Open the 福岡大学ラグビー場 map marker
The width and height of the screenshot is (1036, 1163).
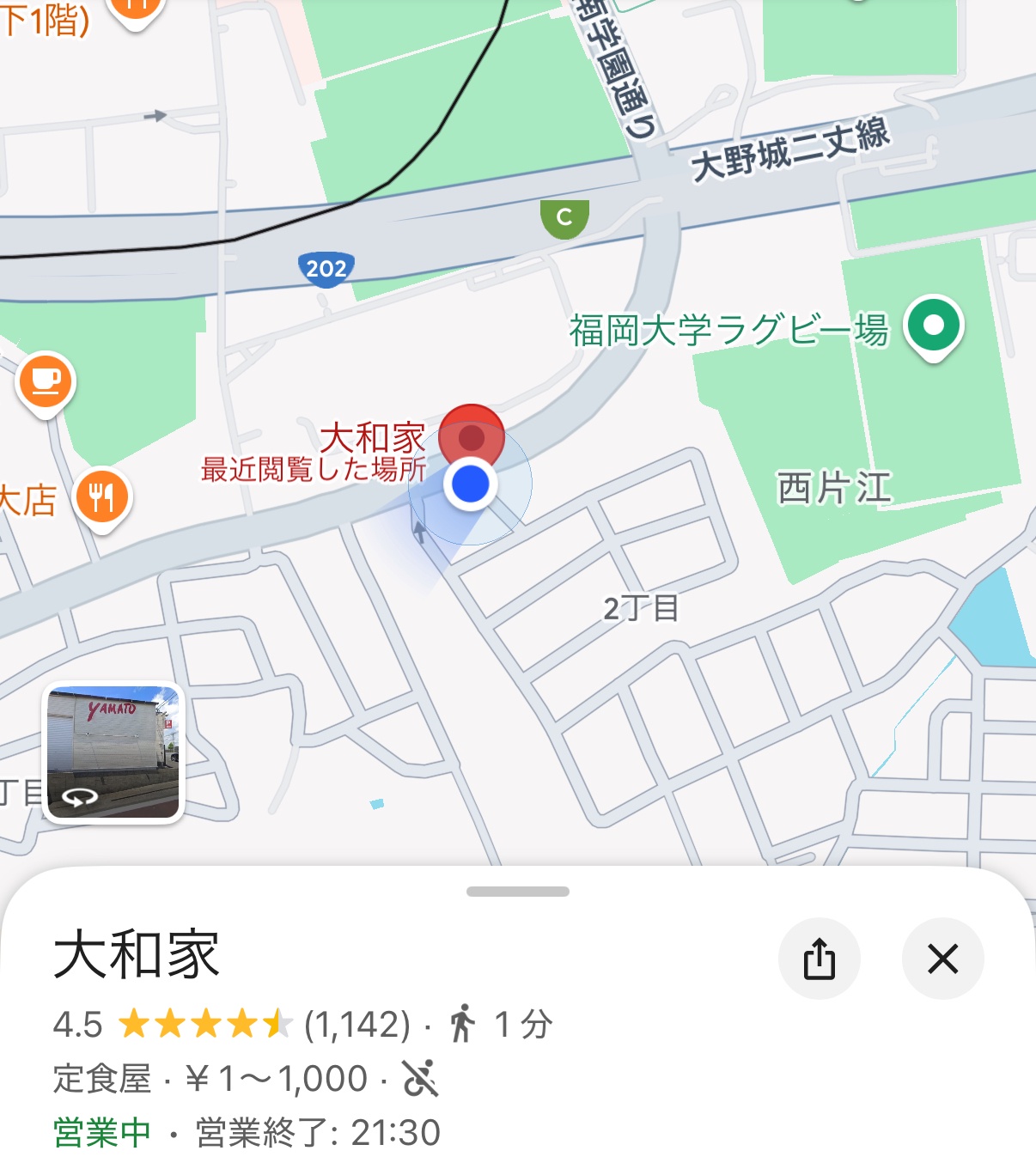934,326
